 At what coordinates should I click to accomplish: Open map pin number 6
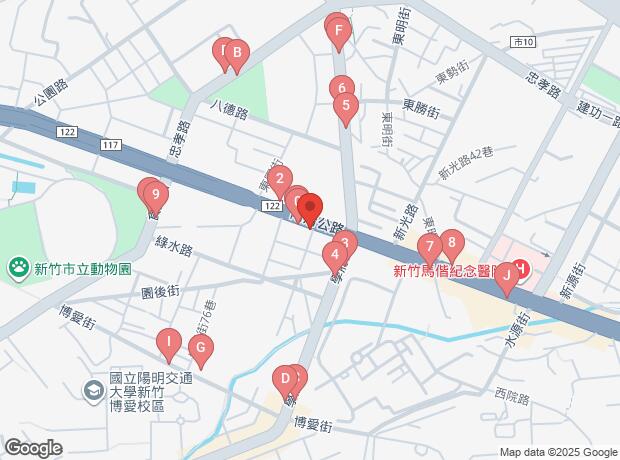coord(341,88)
